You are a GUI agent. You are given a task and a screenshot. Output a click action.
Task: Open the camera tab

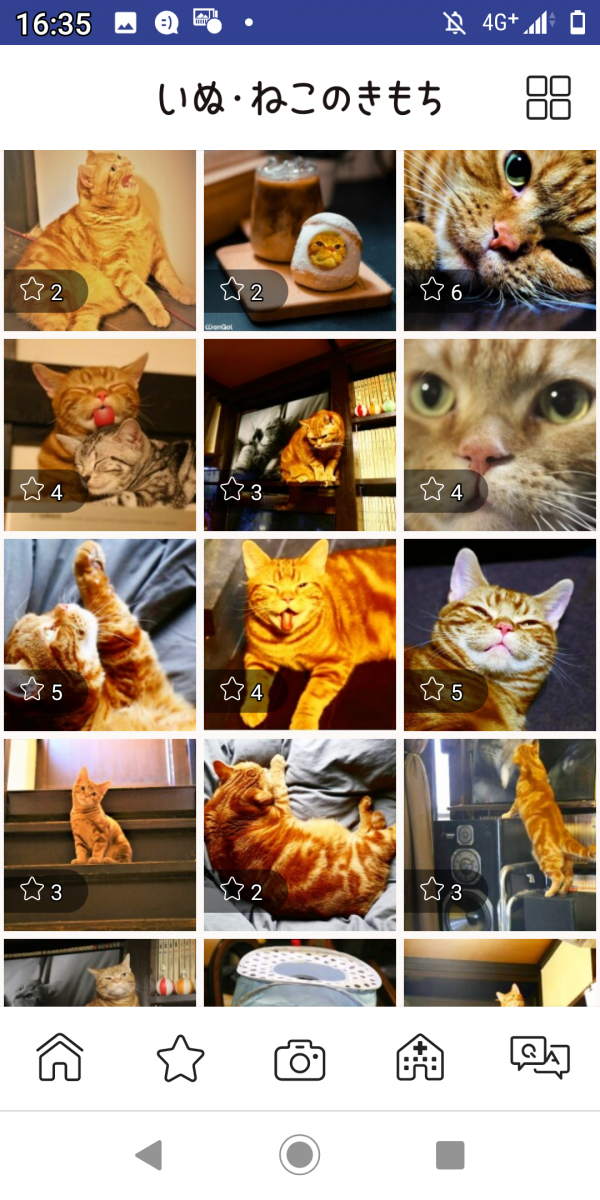click(x=300, y=1059)
